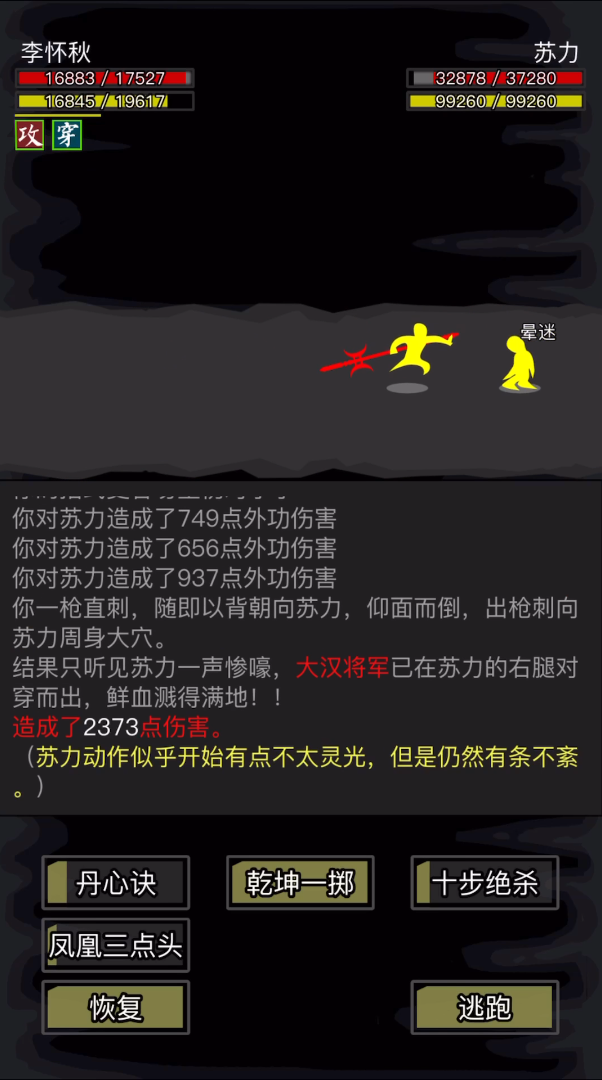Viewport: 602px width, 1080px height.
Task: Tap 恢复 to recover
Action: pyautogui.click(x=115, y=1007)
